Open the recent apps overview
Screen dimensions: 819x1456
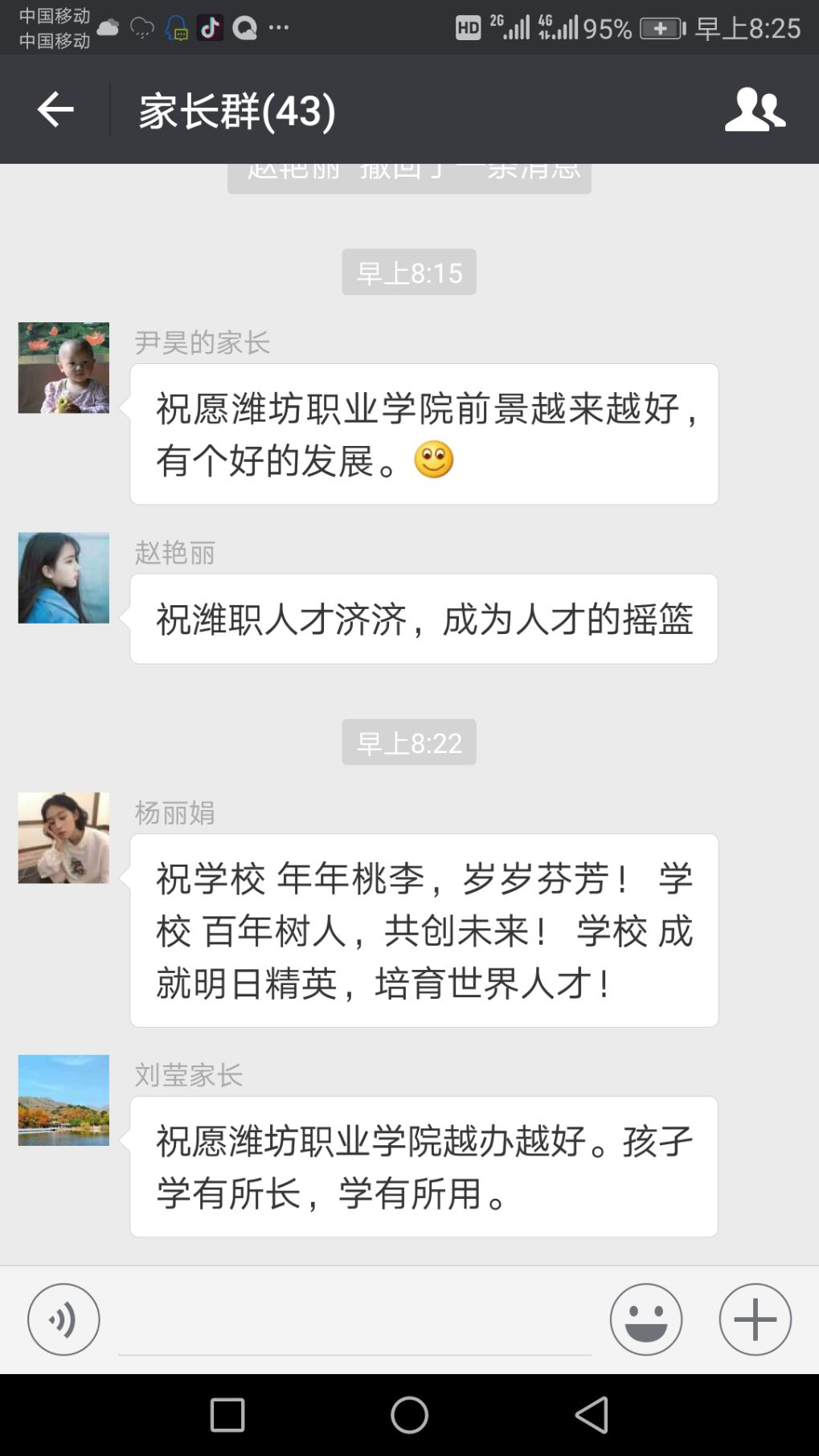click(x=227, y=1415)
